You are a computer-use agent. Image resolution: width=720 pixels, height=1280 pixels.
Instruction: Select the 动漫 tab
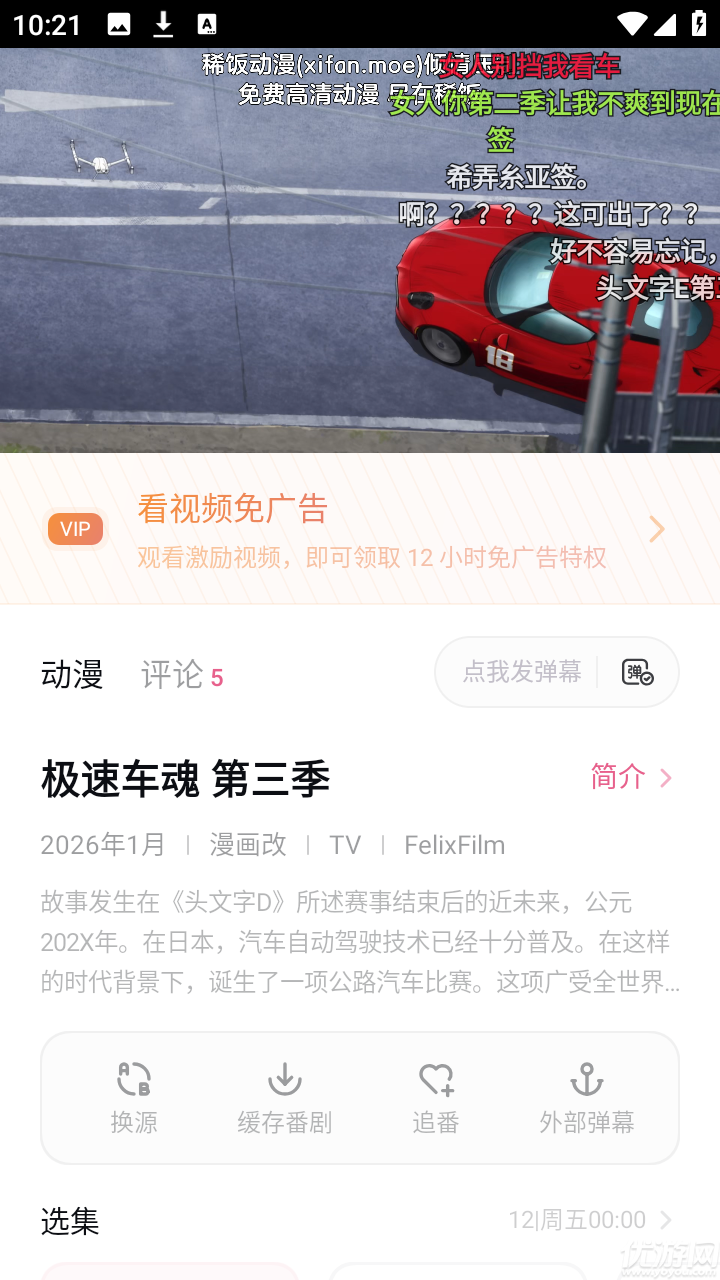[71, 675]
